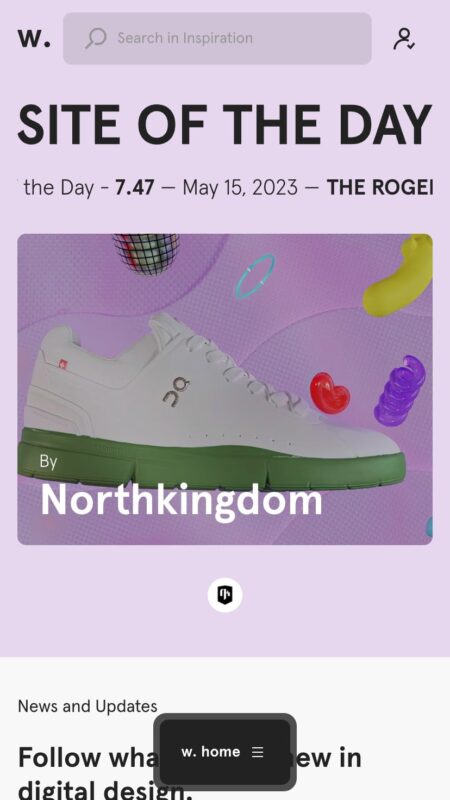Open the Northkingdom site of the day card
The height and width of the screenshot is (800, 450).
225,389
